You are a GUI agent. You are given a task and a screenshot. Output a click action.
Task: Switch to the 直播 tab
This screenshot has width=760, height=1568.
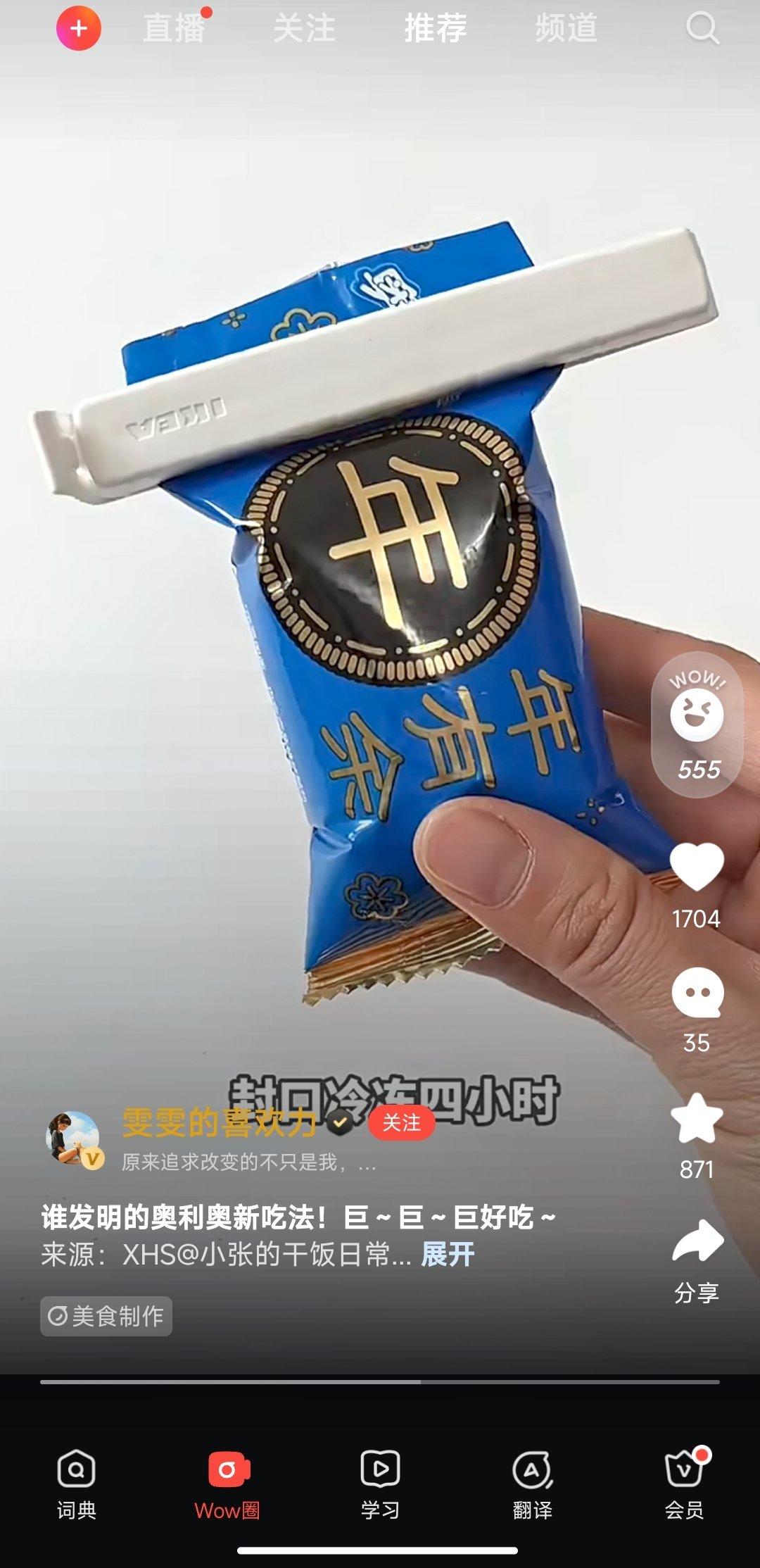[x=174, y=29]
